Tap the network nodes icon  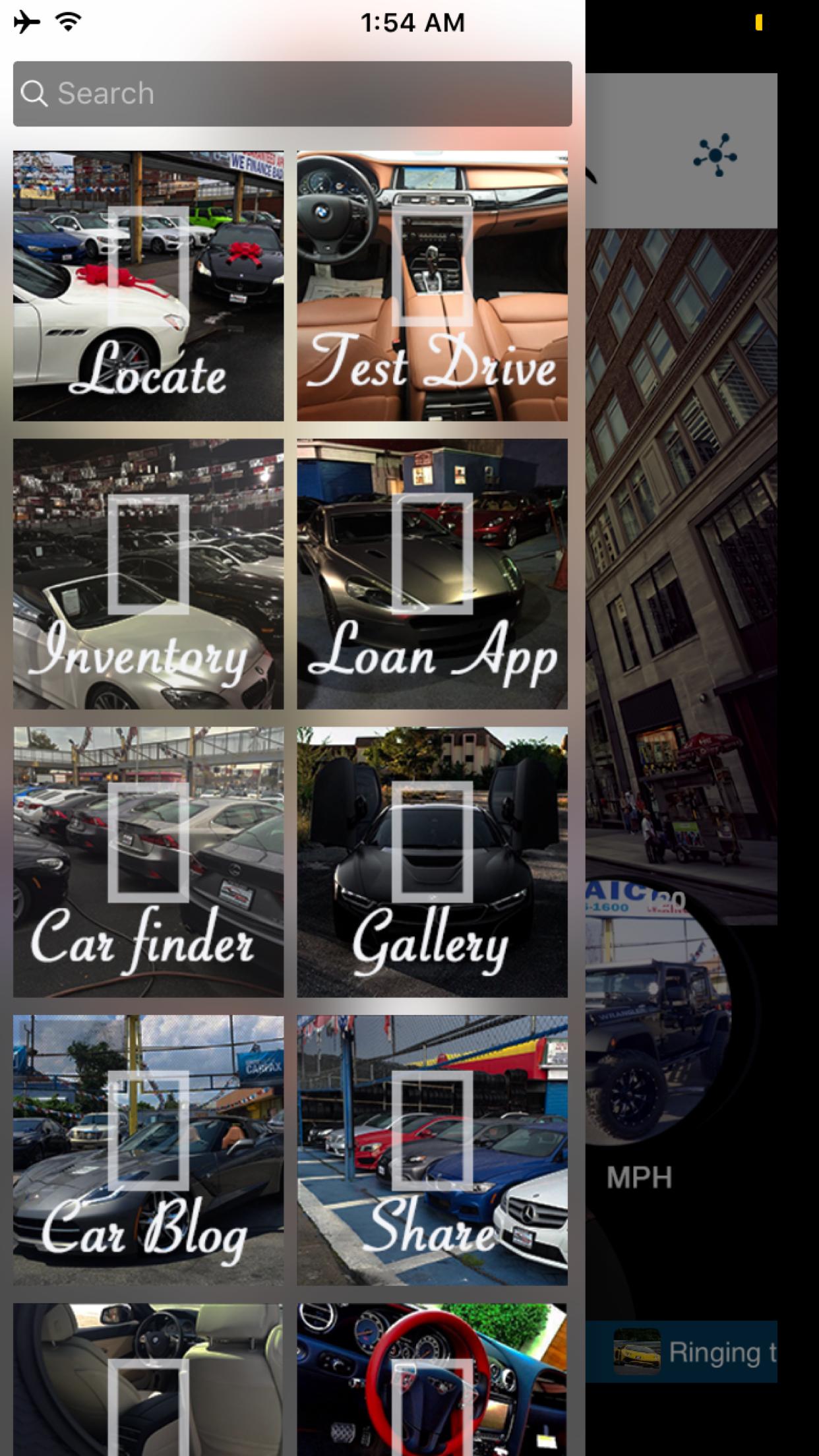click(x=715, y=156)
